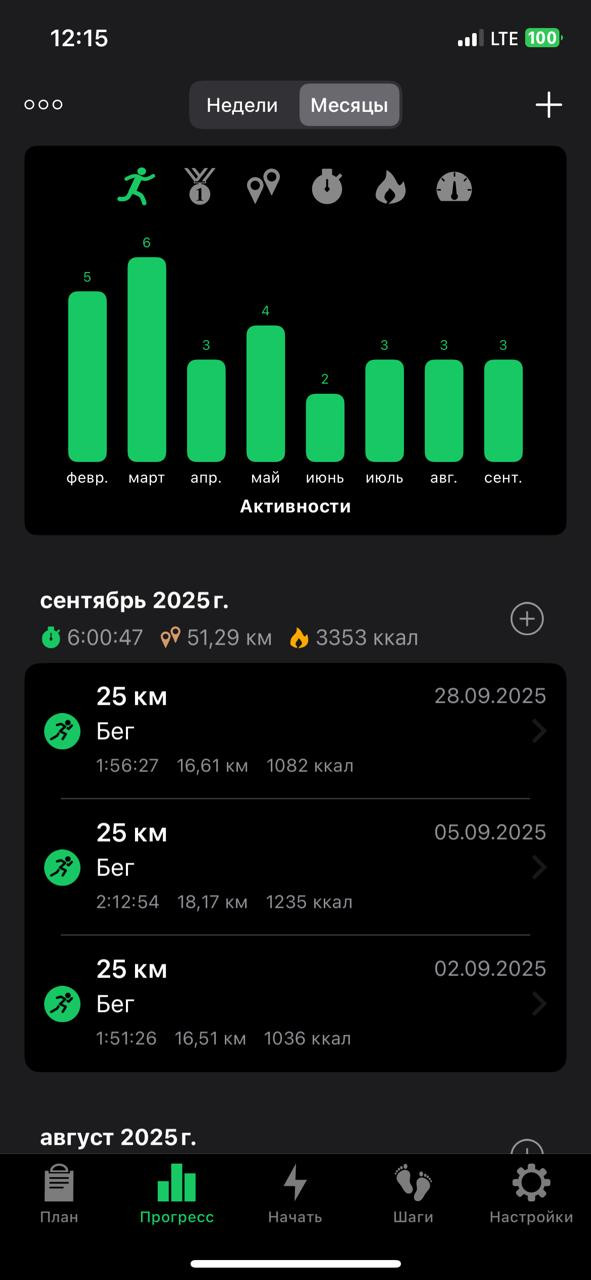Open the Прогресс tab
Viewport: 591px width, 1280px height.
177,1194
